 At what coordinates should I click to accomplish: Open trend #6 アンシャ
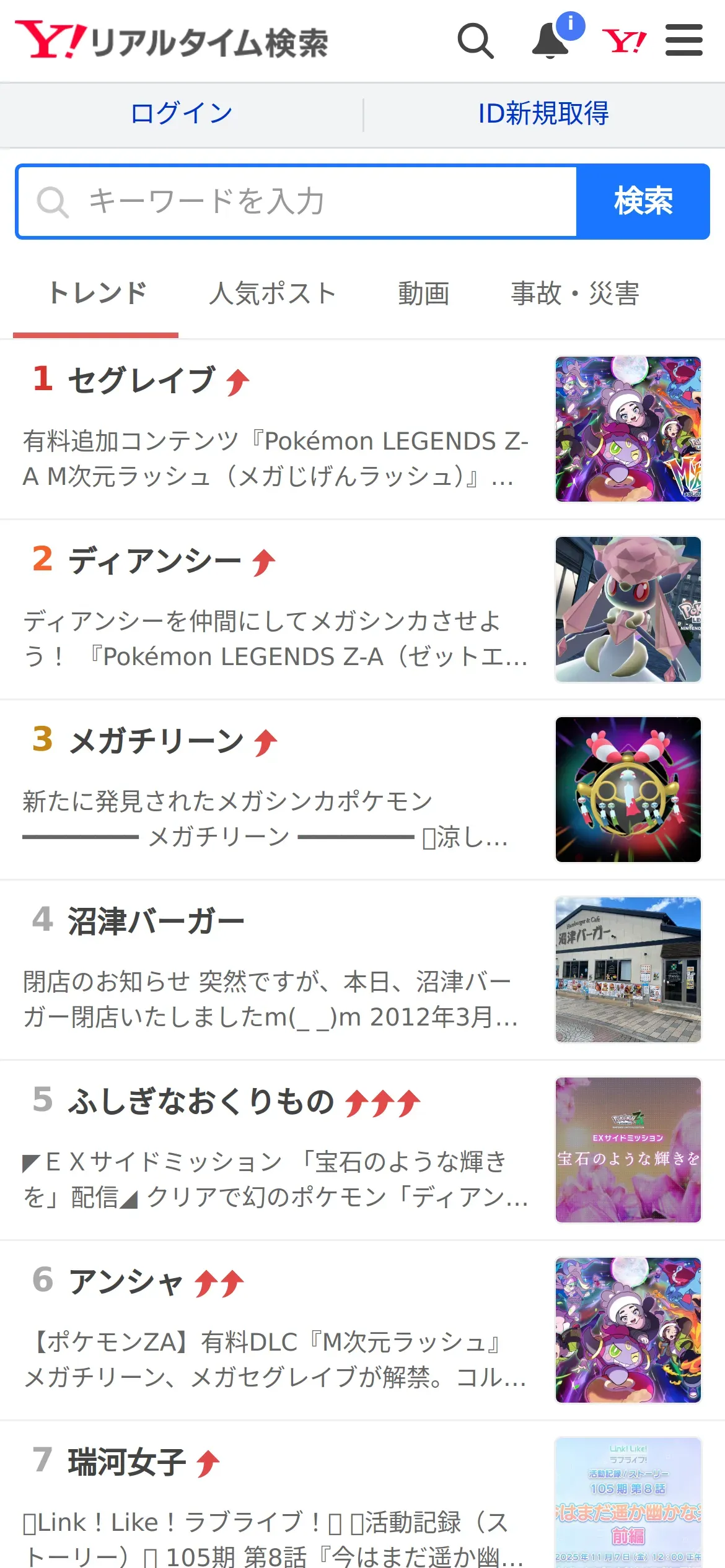coord(126,1281)
